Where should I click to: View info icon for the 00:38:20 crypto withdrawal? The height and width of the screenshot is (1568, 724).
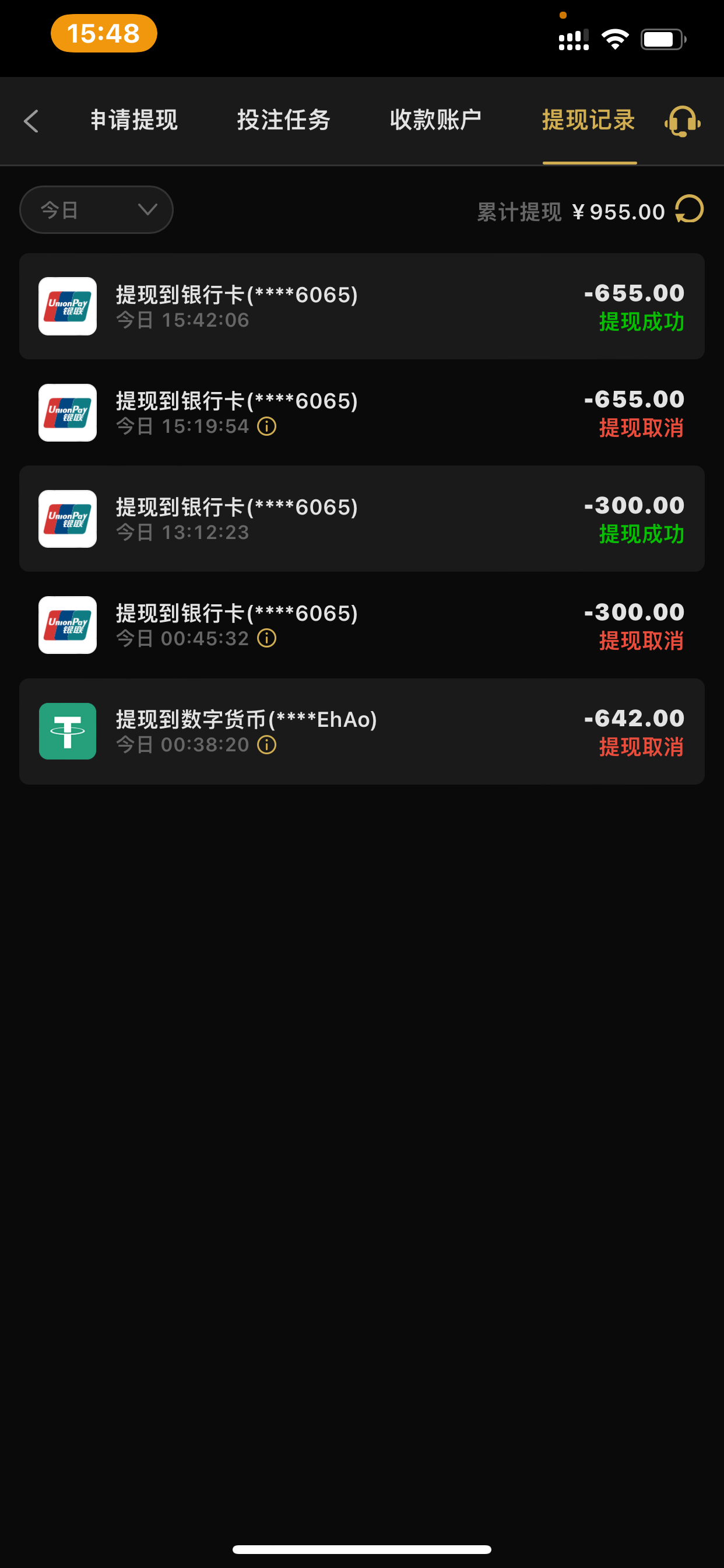point(267,744)
